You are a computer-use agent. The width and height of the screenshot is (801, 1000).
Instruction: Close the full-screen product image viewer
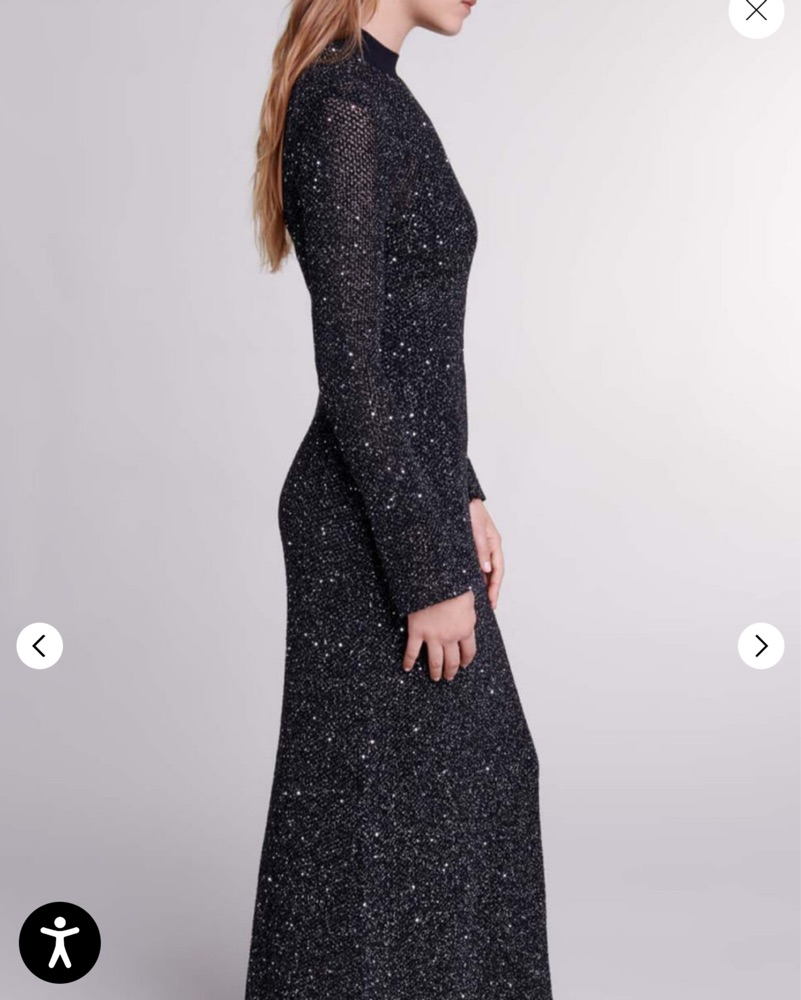756,11
